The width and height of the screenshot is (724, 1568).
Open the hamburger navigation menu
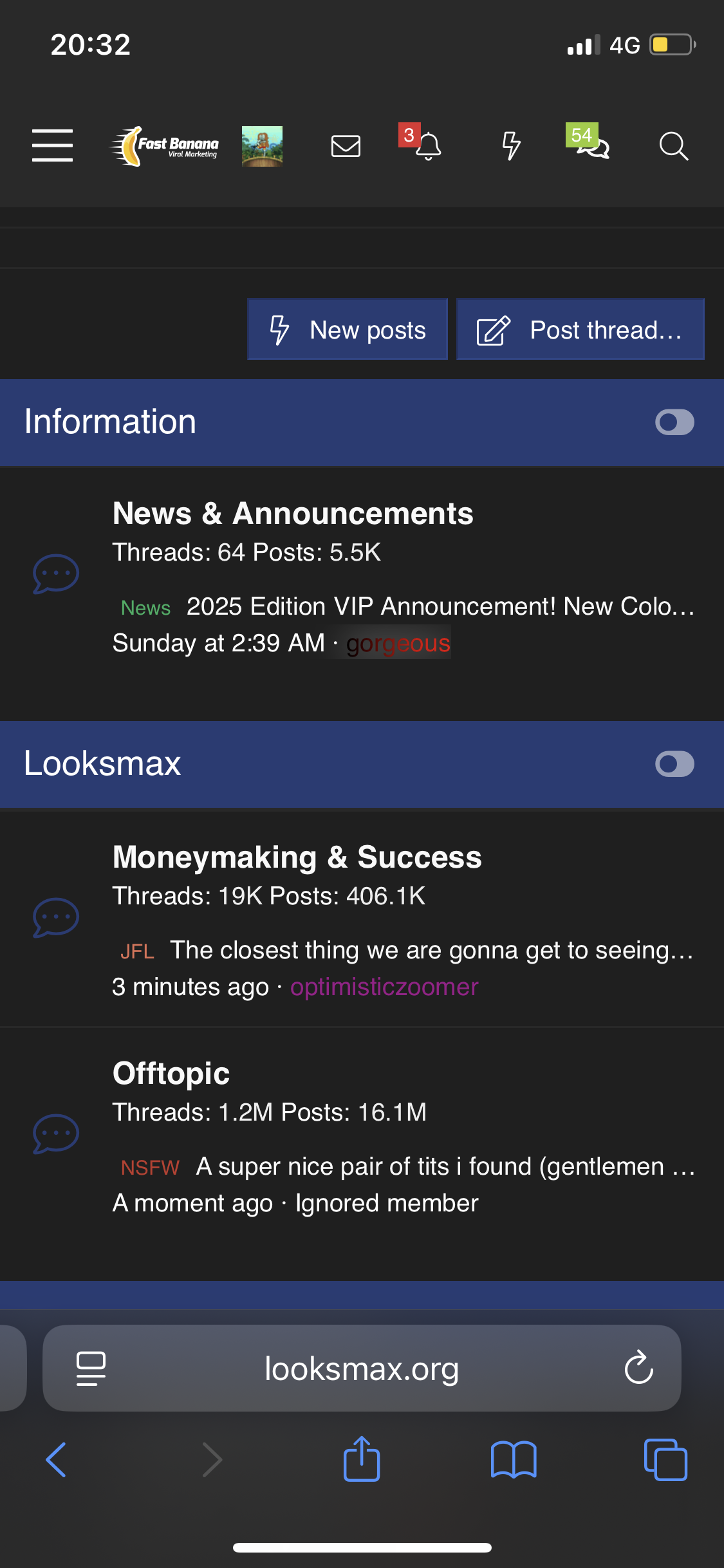(52, 145)
